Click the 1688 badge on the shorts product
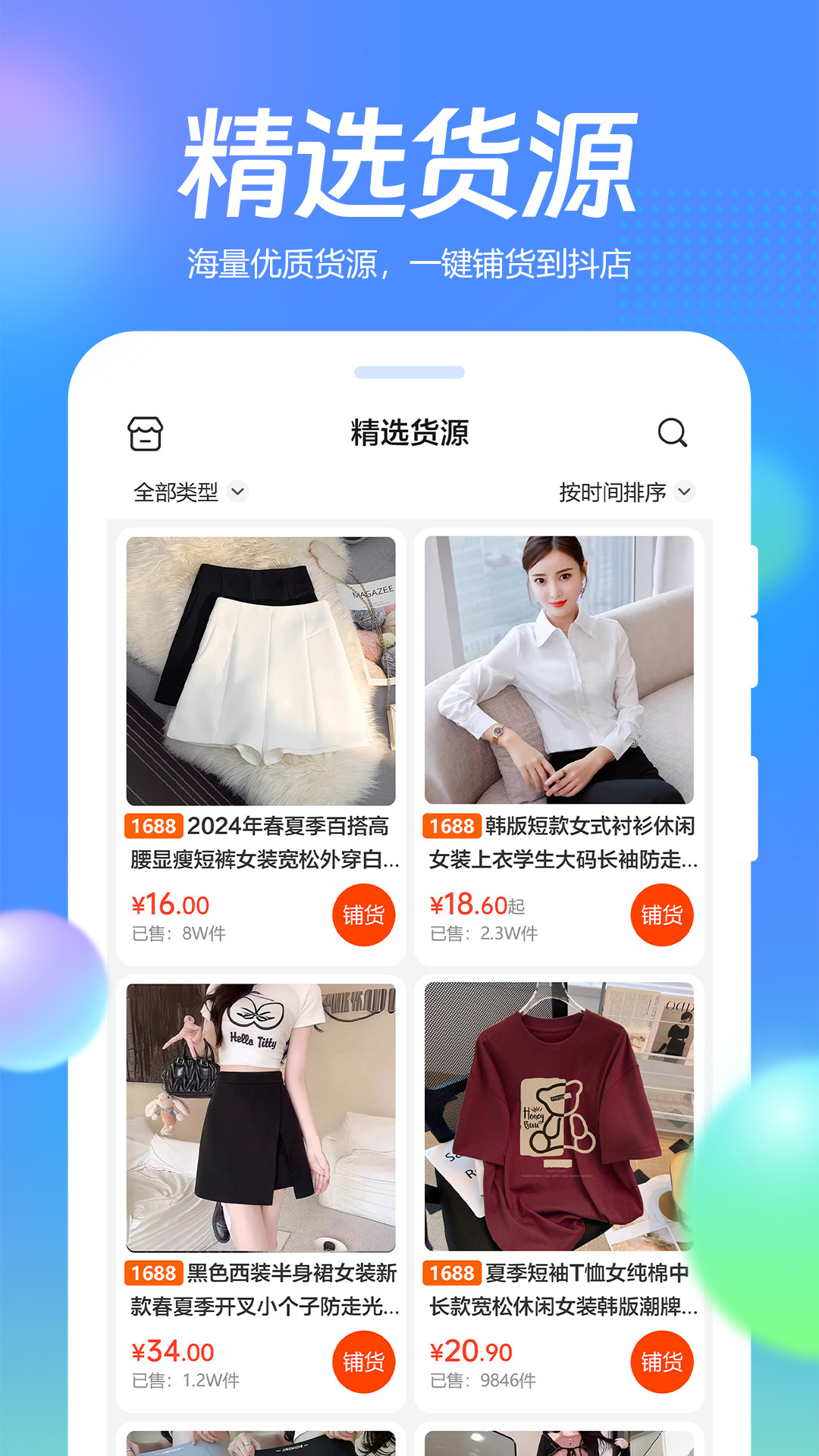 tap(154, 827)
